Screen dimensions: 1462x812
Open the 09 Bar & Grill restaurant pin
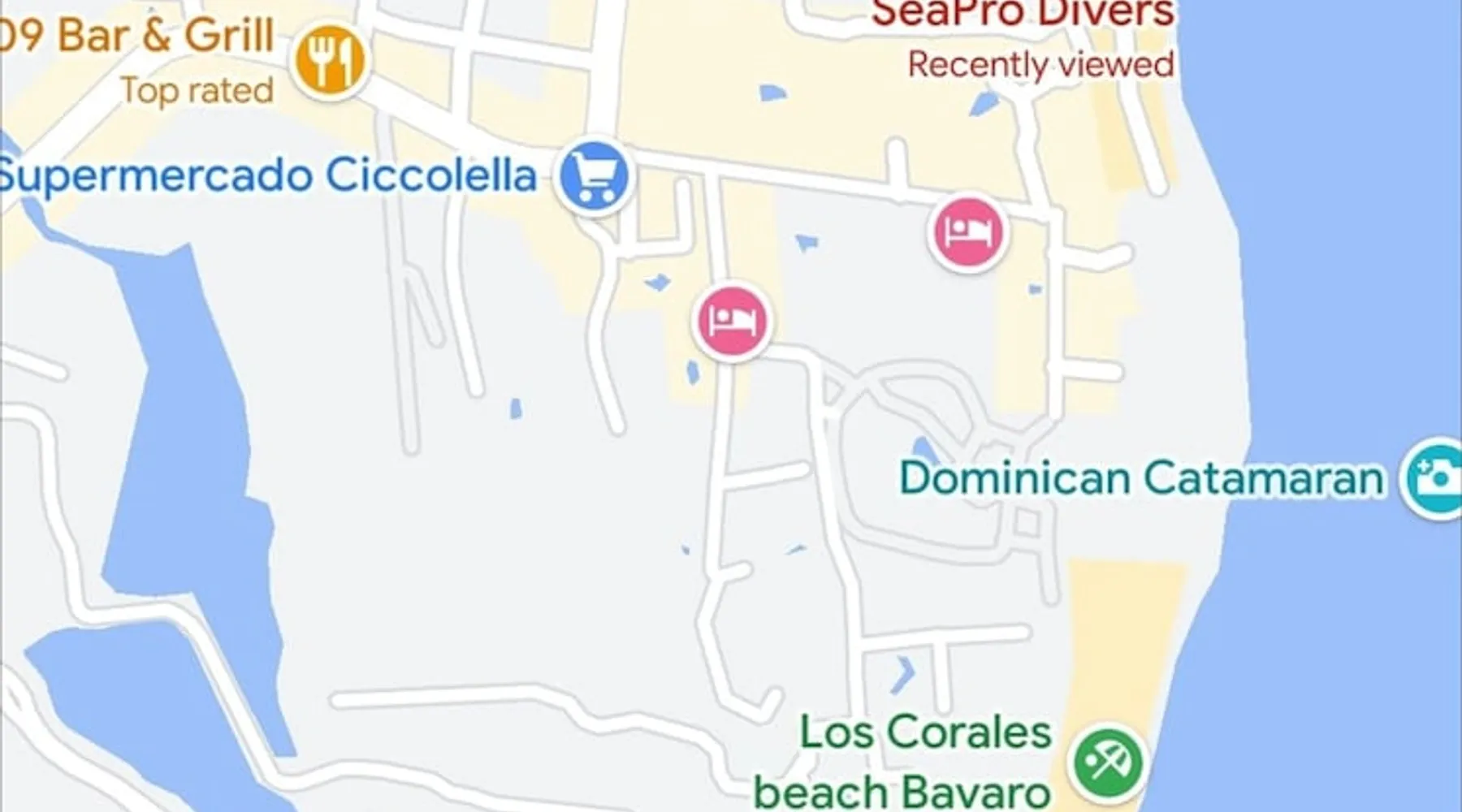pyautogui.click(x=330, y=61)
